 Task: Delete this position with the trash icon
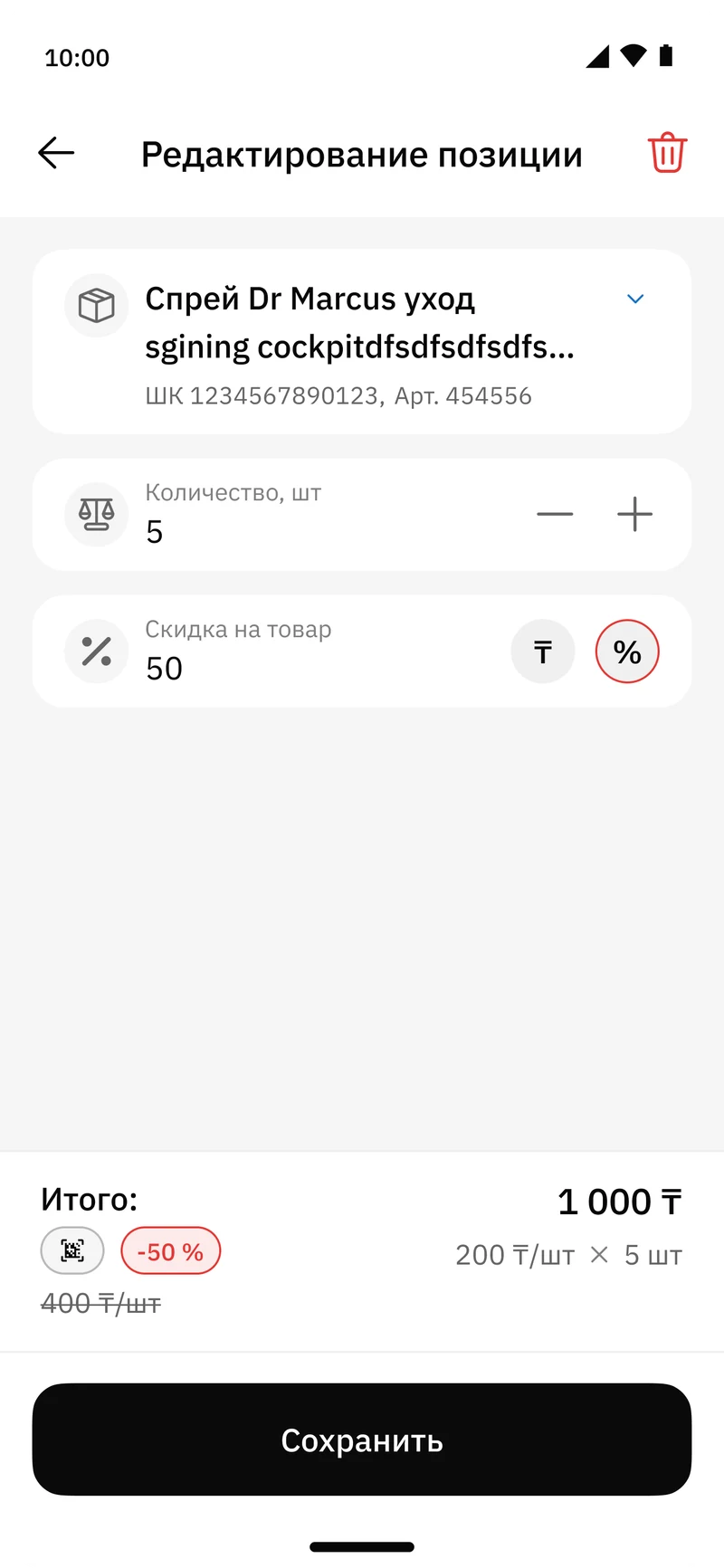pyautogui.click(x=667, y=153)
